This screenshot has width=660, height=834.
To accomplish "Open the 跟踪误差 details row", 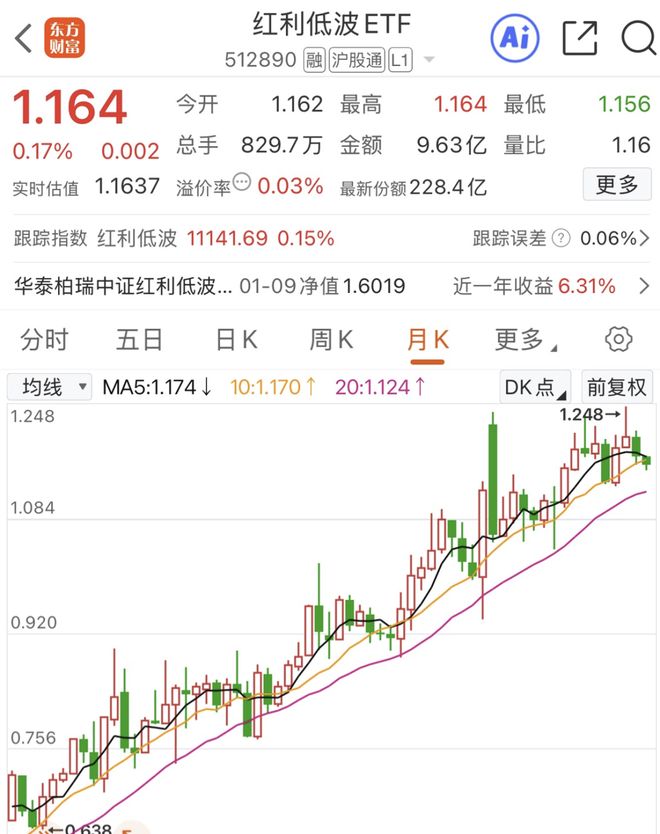I will (560, 238).
